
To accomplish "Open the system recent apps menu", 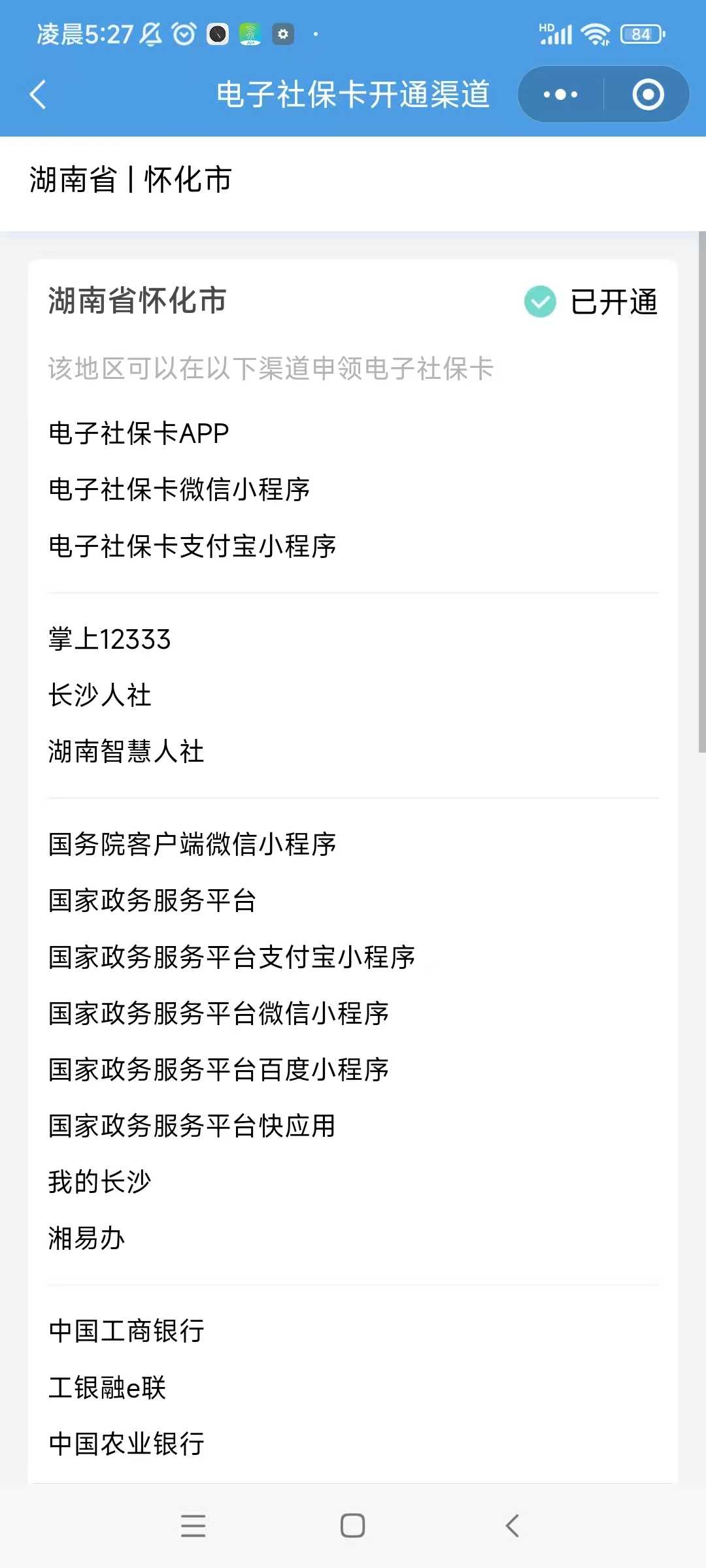I will point(193,1526).
